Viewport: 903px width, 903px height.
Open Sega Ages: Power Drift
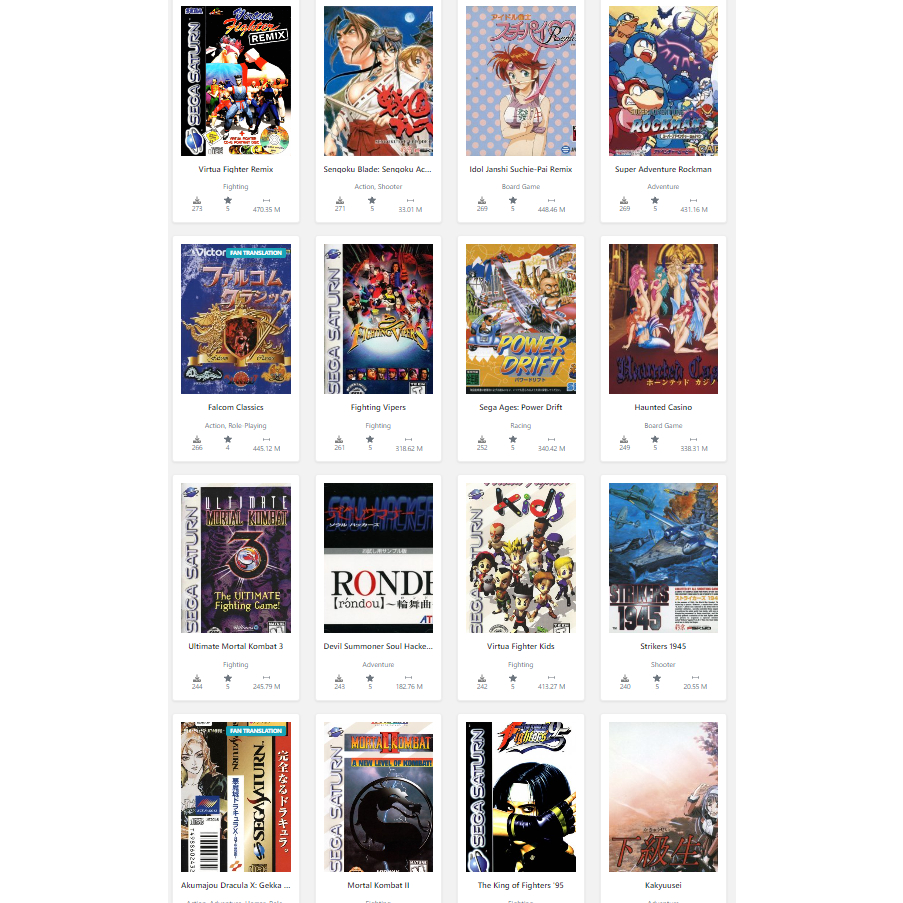click(521, 319)
